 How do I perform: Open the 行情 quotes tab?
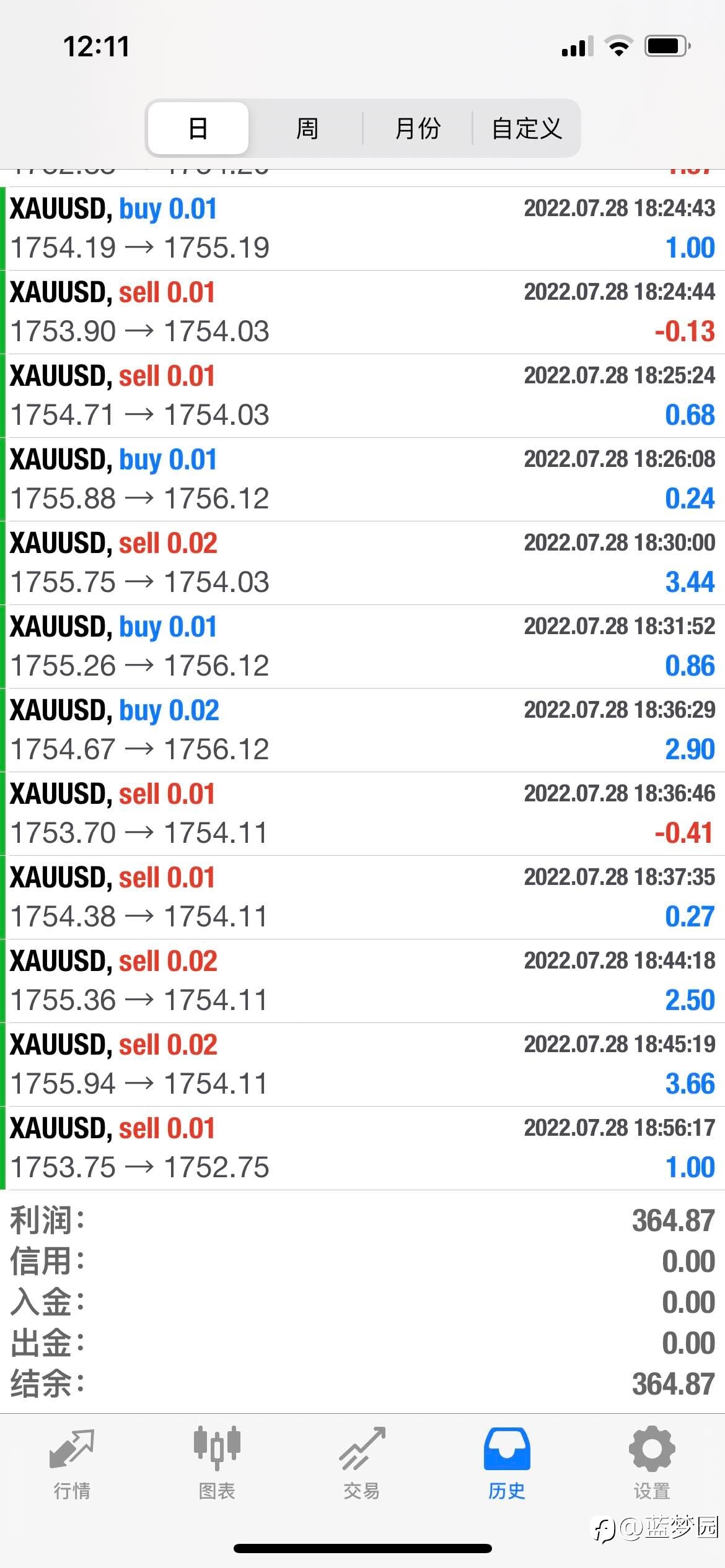point(72,1464)
